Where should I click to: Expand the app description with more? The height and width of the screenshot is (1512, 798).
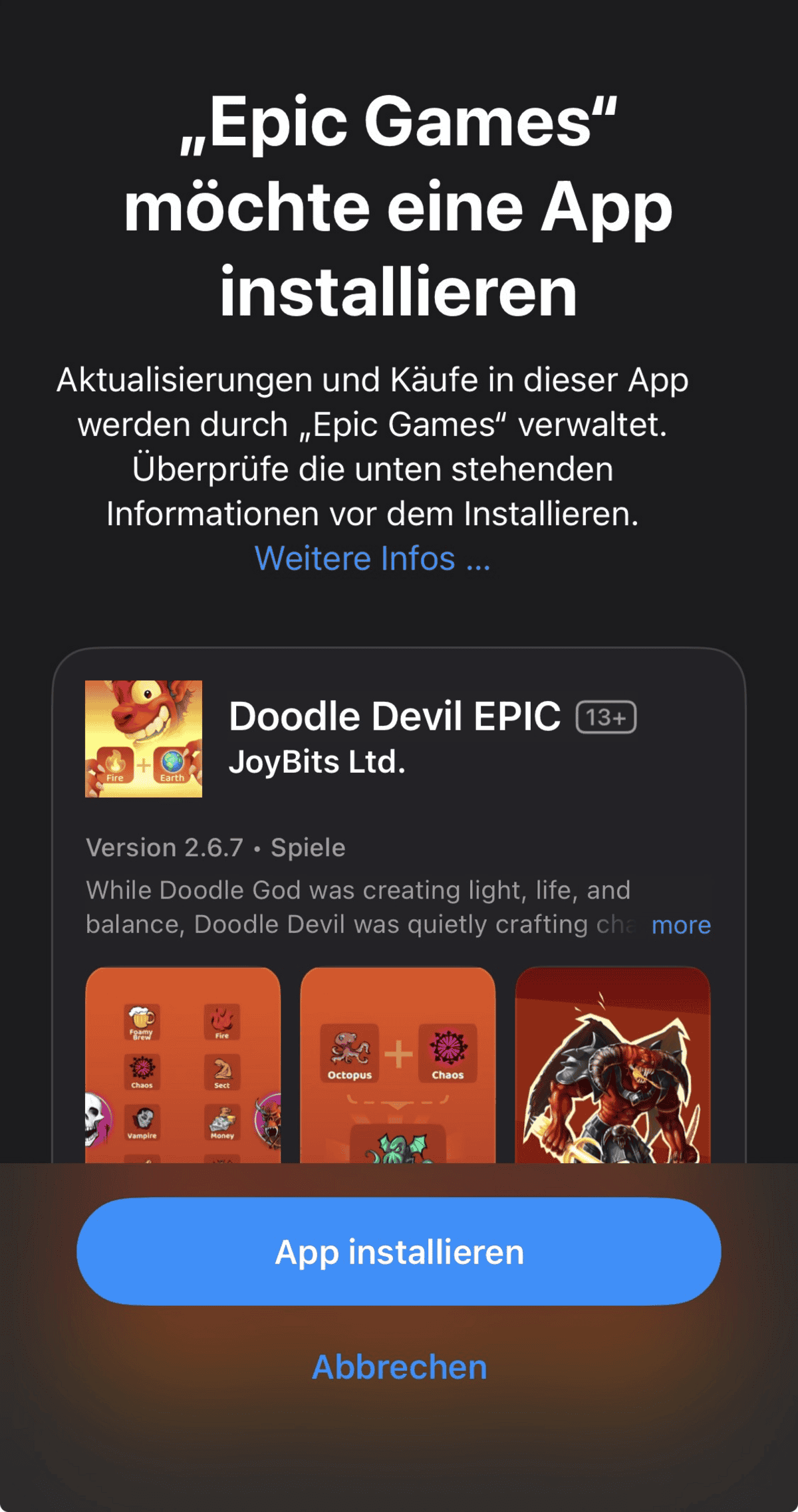(x=681, y=925)
